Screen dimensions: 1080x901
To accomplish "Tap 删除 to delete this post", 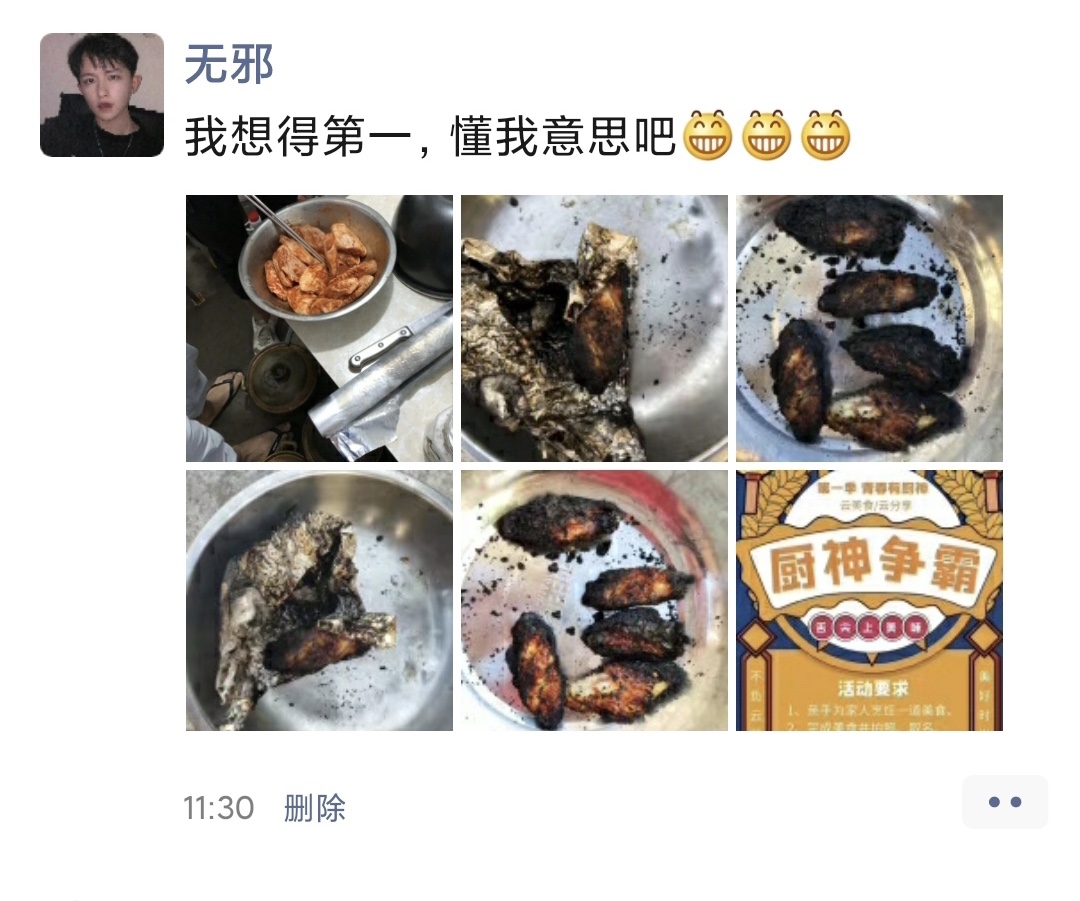I will coord(315,807).
